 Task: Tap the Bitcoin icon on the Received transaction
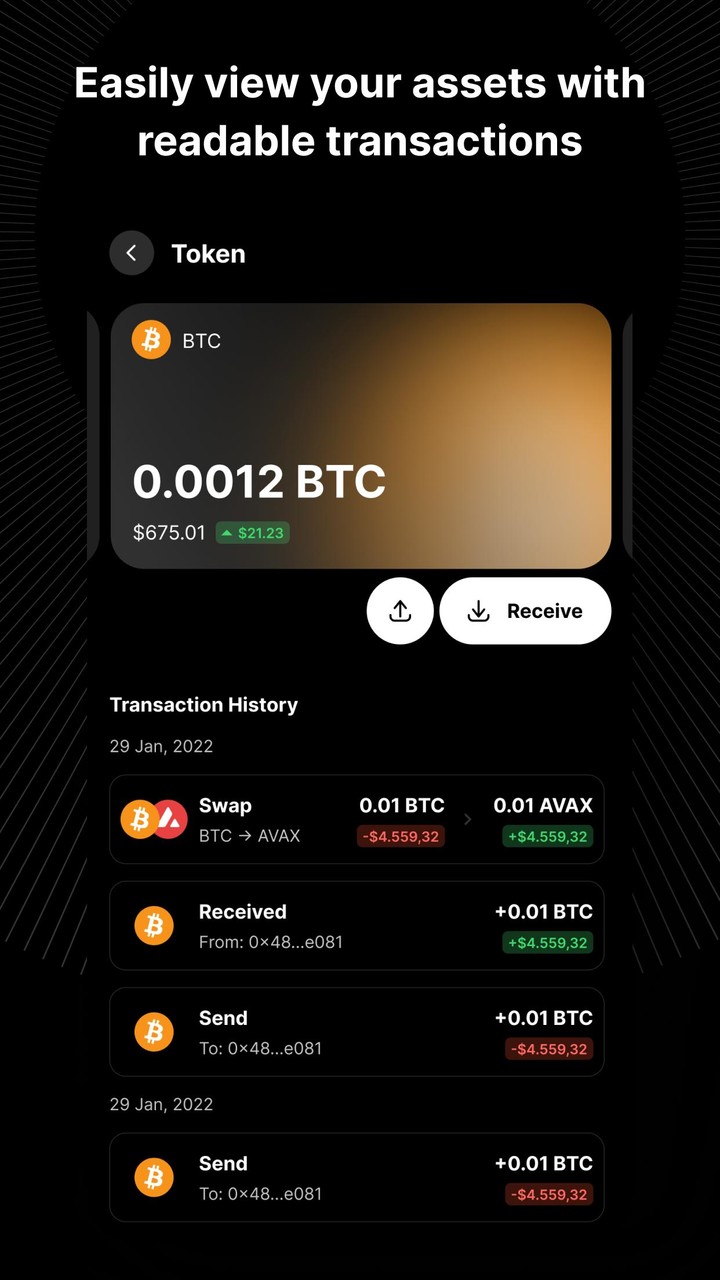click(x=153, y=925)
